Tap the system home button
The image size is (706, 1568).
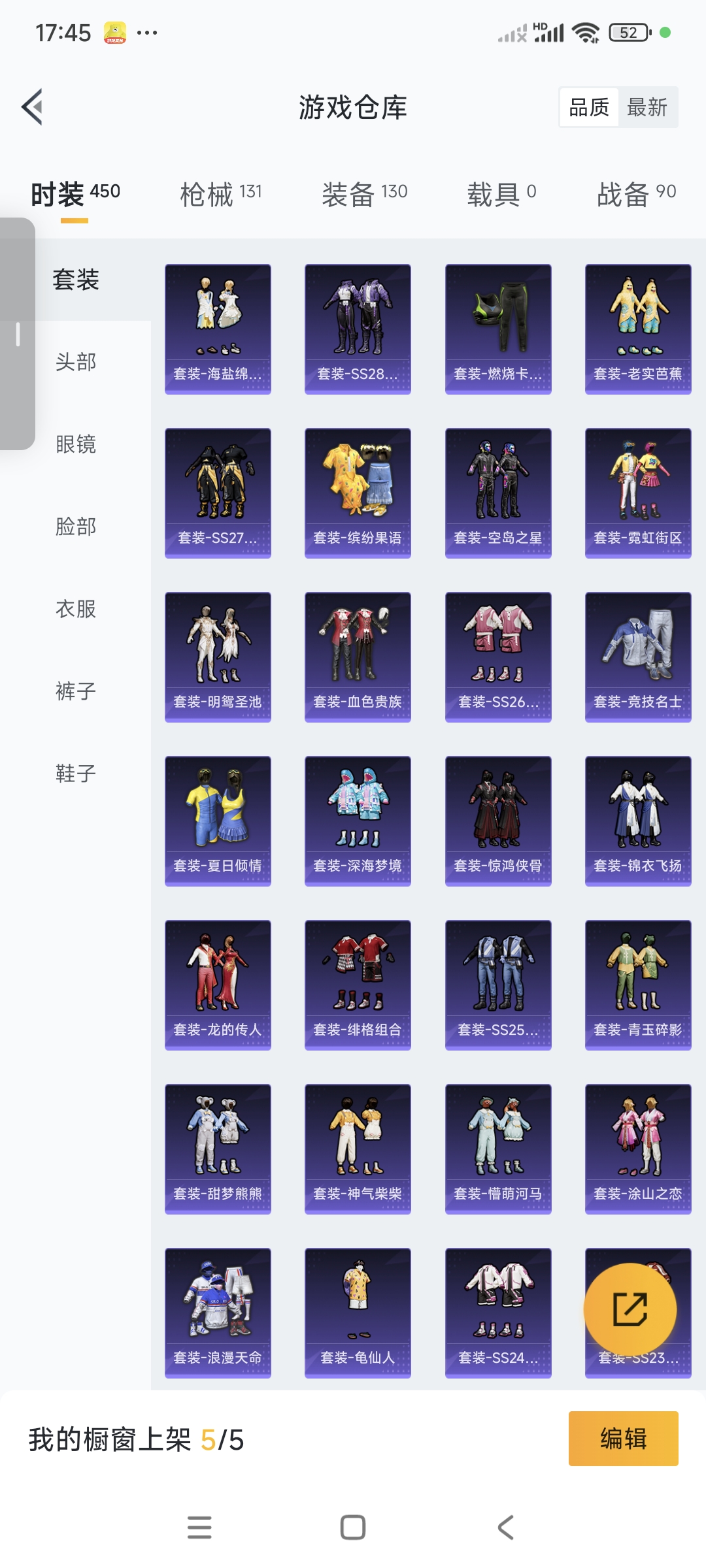tap(353, 1527)
